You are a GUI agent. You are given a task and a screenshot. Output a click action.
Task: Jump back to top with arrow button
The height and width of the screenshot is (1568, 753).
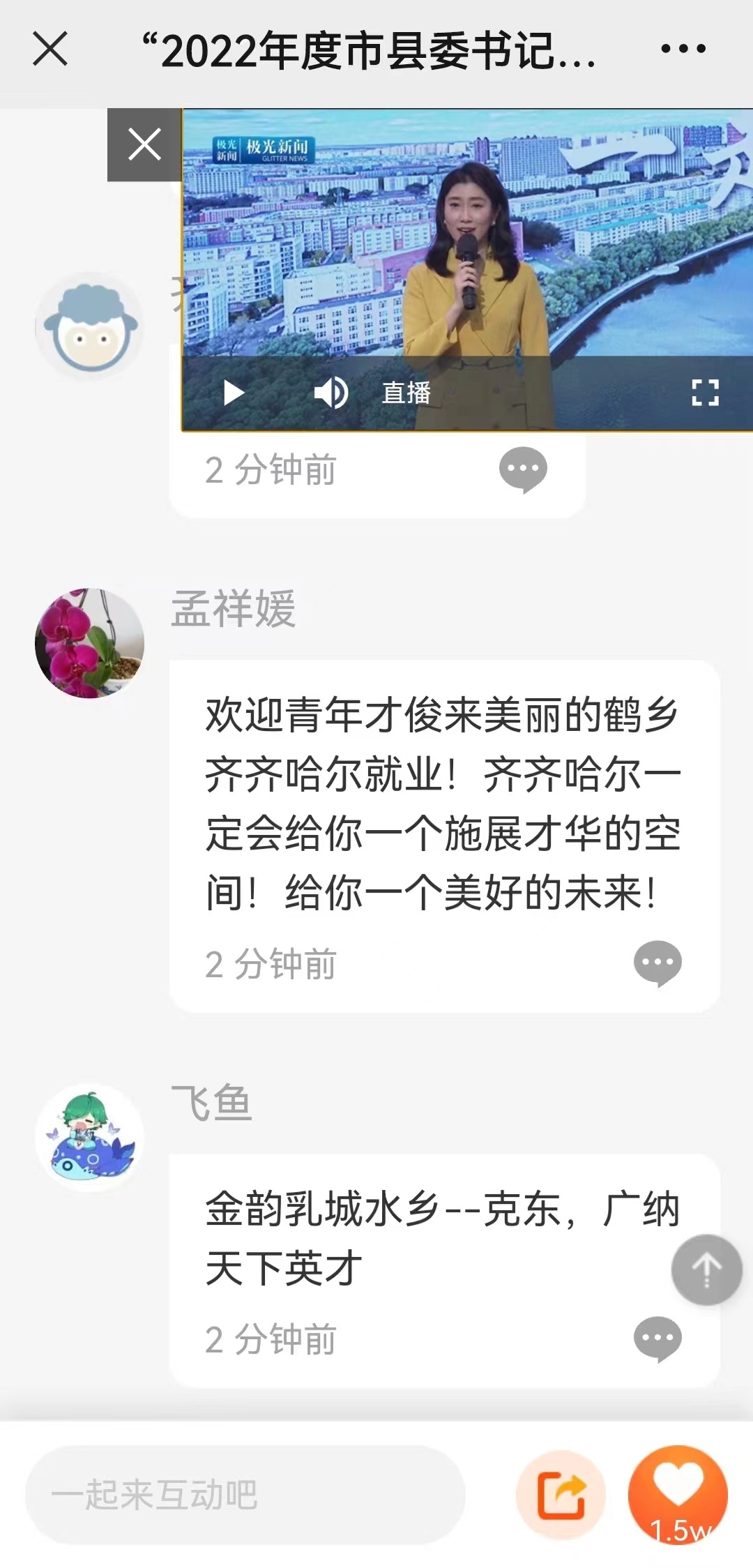pyautogui.click(x=706, y=1269)
